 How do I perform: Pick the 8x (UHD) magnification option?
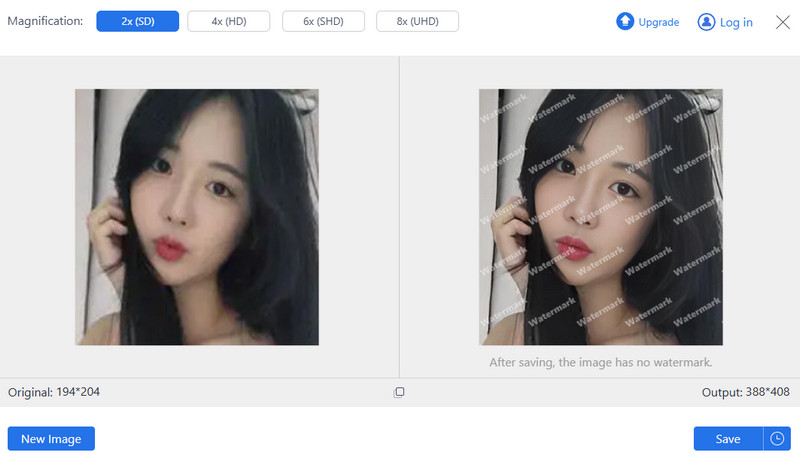pyautogui.click(x=417, y=21)
